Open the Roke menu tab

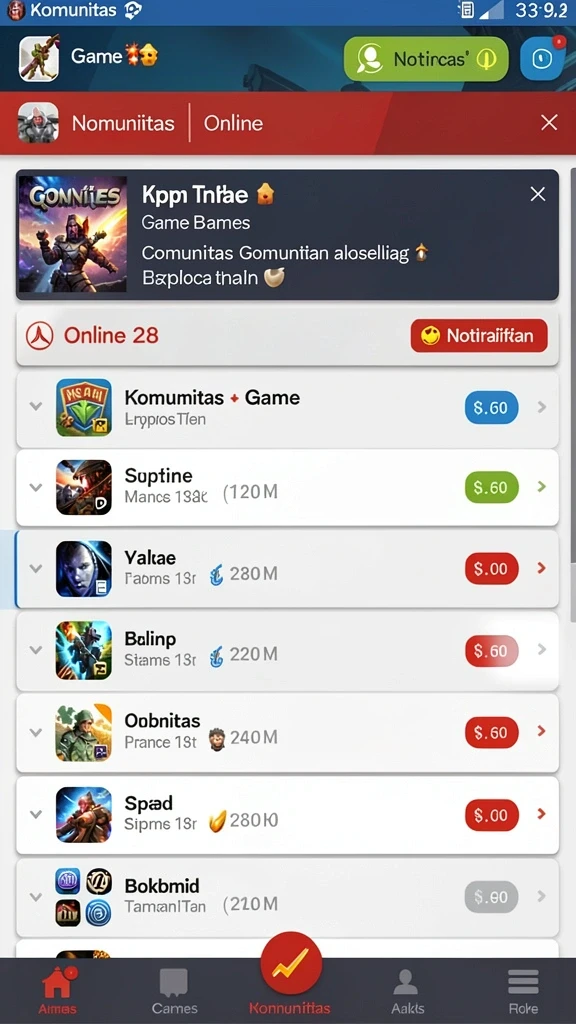pyautogui.click(x=523, y=990)
